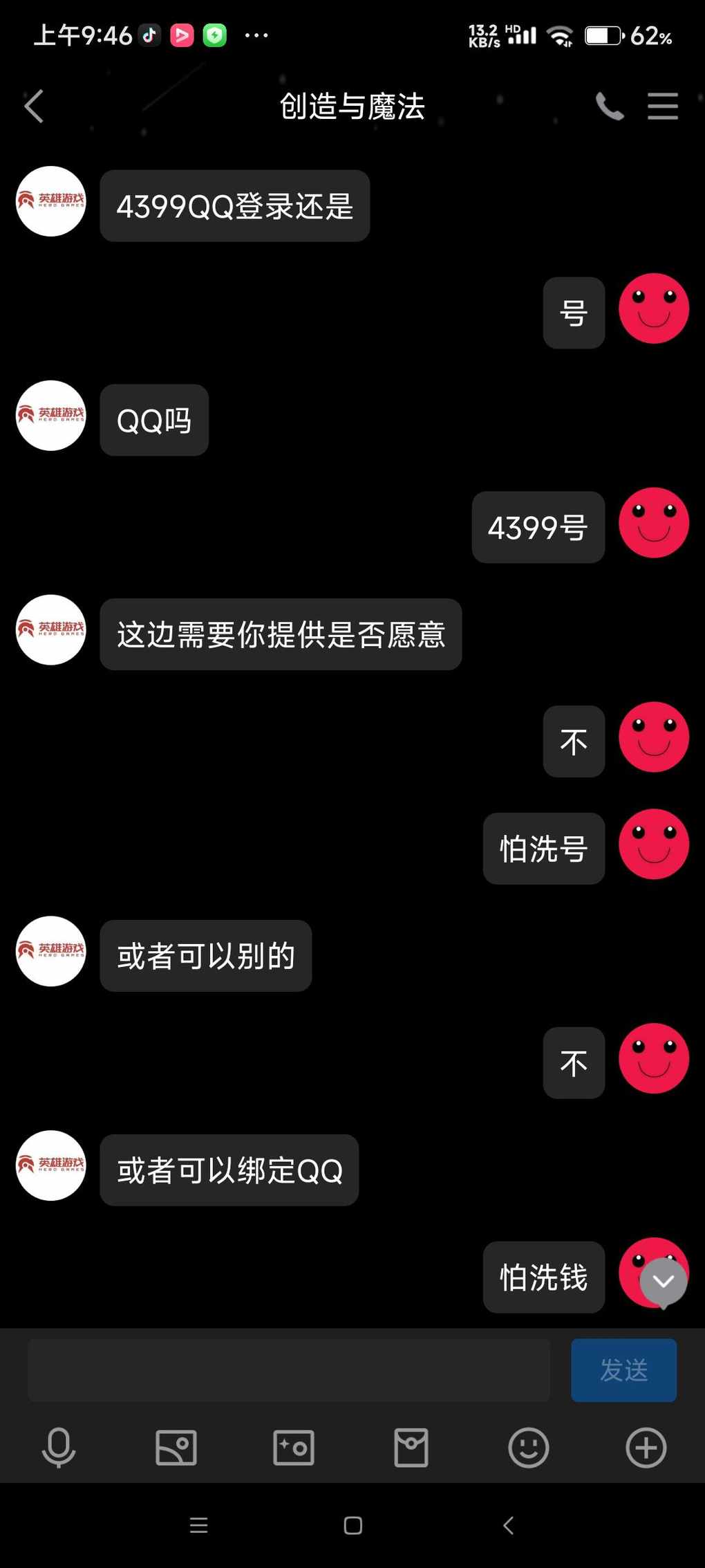
Task: Open voice message microphone
Action: 59,1447
